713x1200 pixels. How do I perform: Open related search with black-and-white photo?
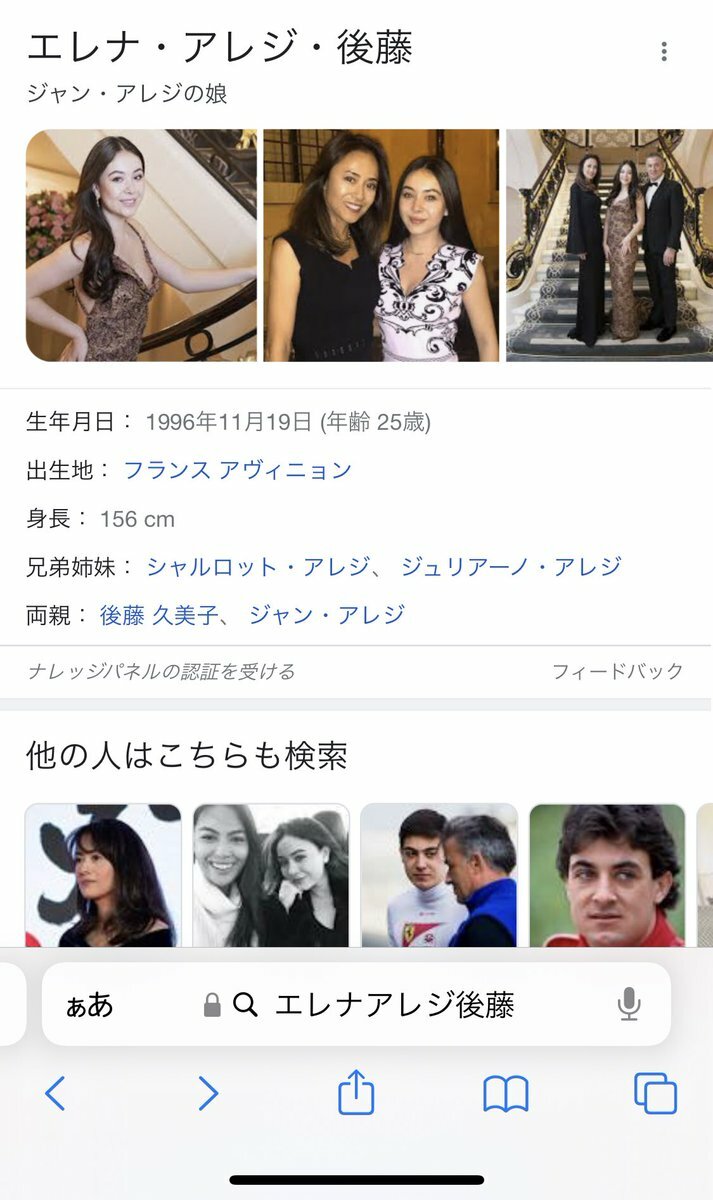[x=271, y=875]
